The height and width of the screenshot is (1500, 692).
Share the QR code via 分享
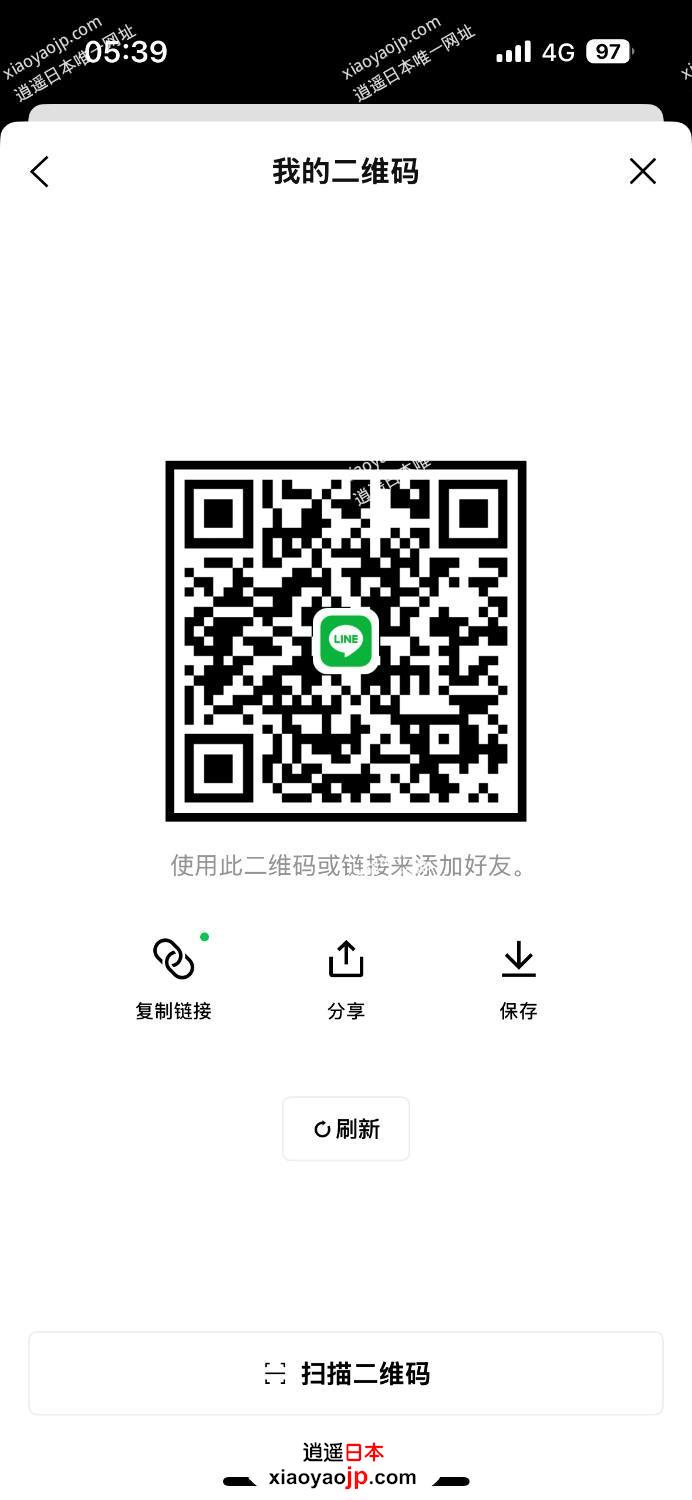click(346, 979)
